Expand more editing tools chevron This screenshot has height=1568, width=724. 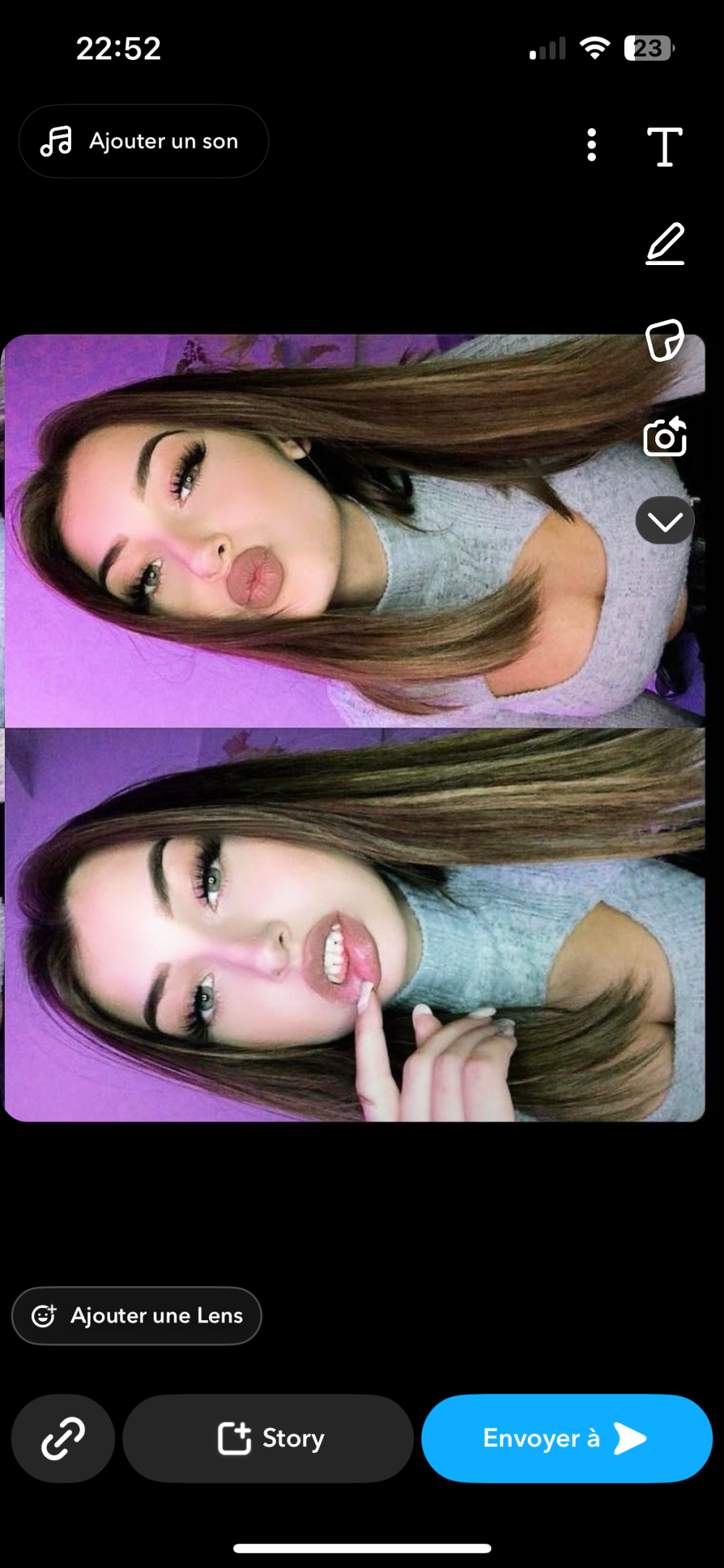pos(665,521)
